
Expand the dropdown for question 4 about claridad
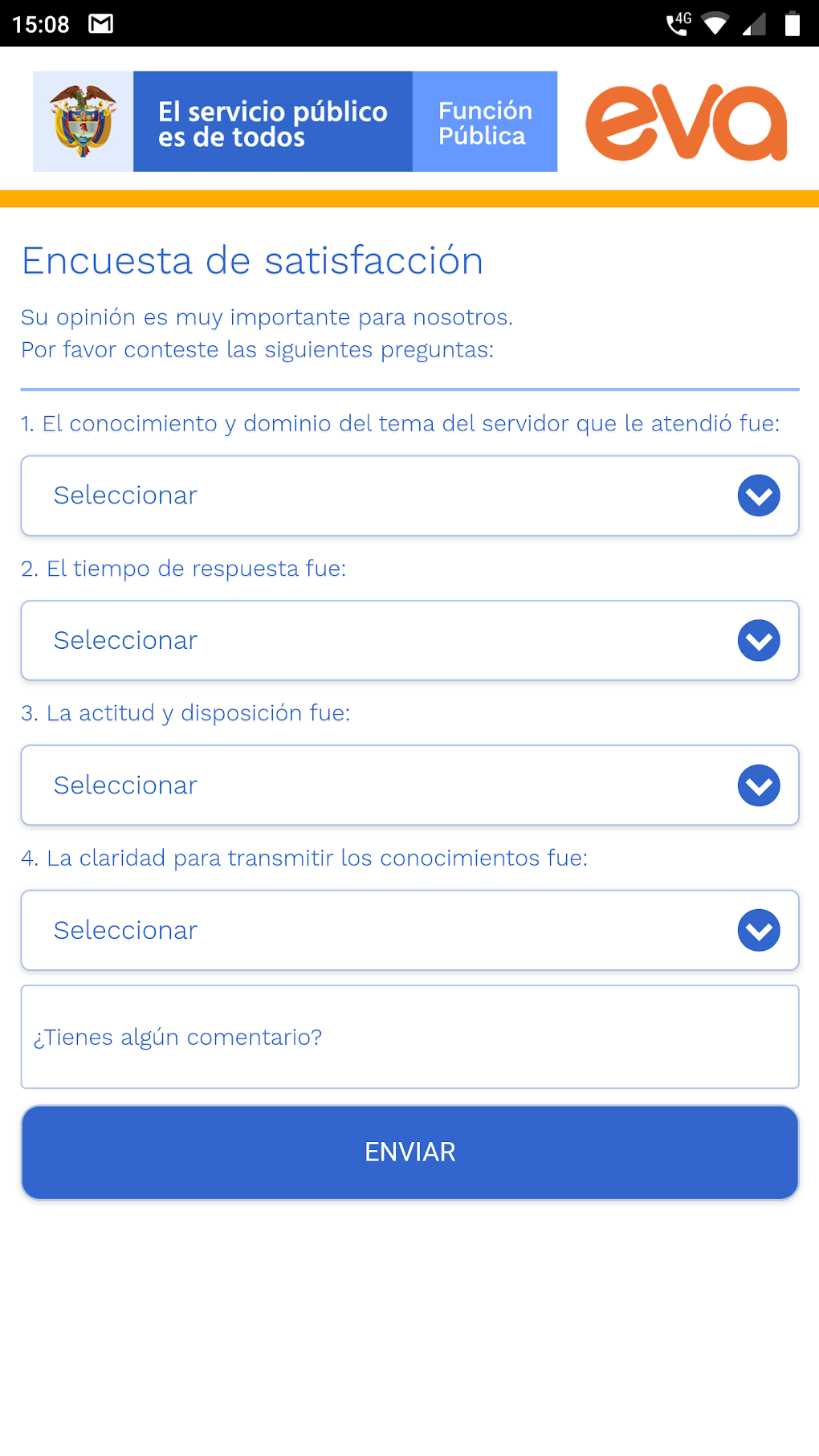pos(409,930)
